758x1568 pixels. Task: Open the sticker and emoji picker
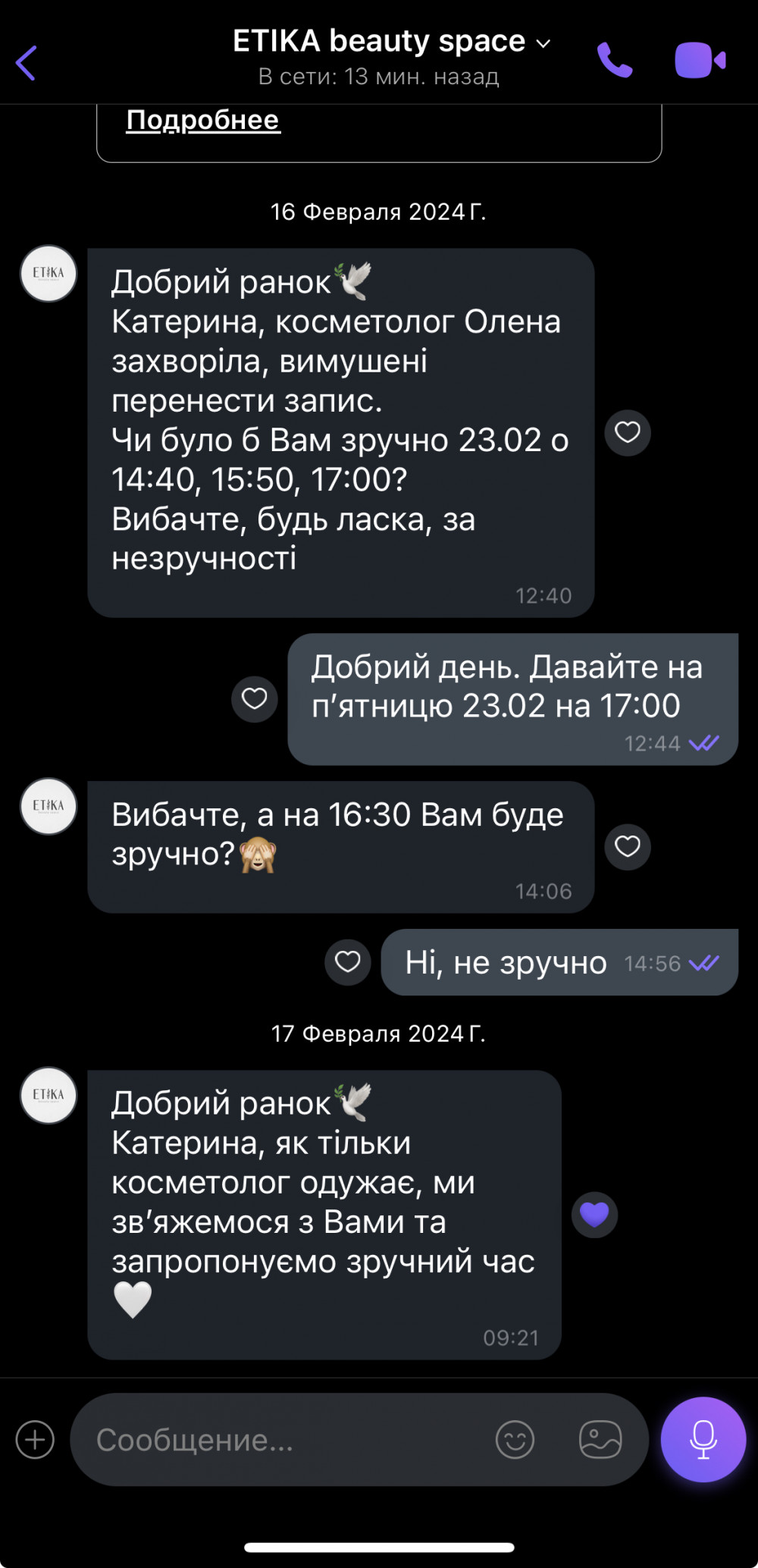515,1439
